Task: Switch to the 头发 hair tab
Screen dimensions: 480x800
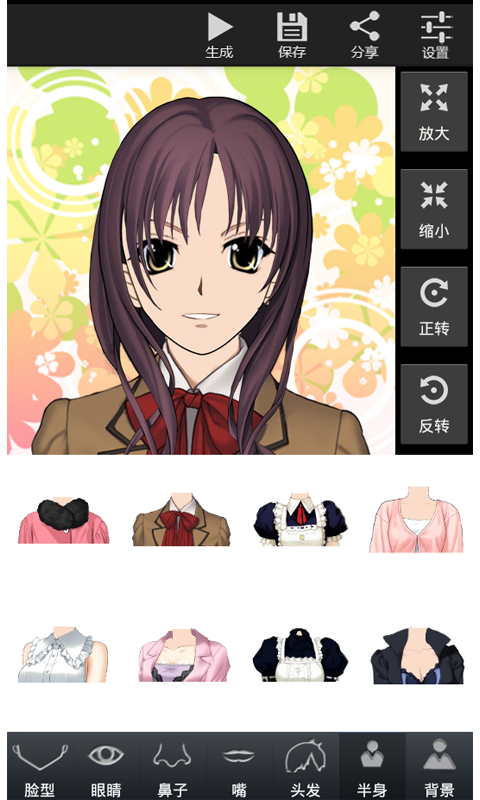Action: (306, 767)
